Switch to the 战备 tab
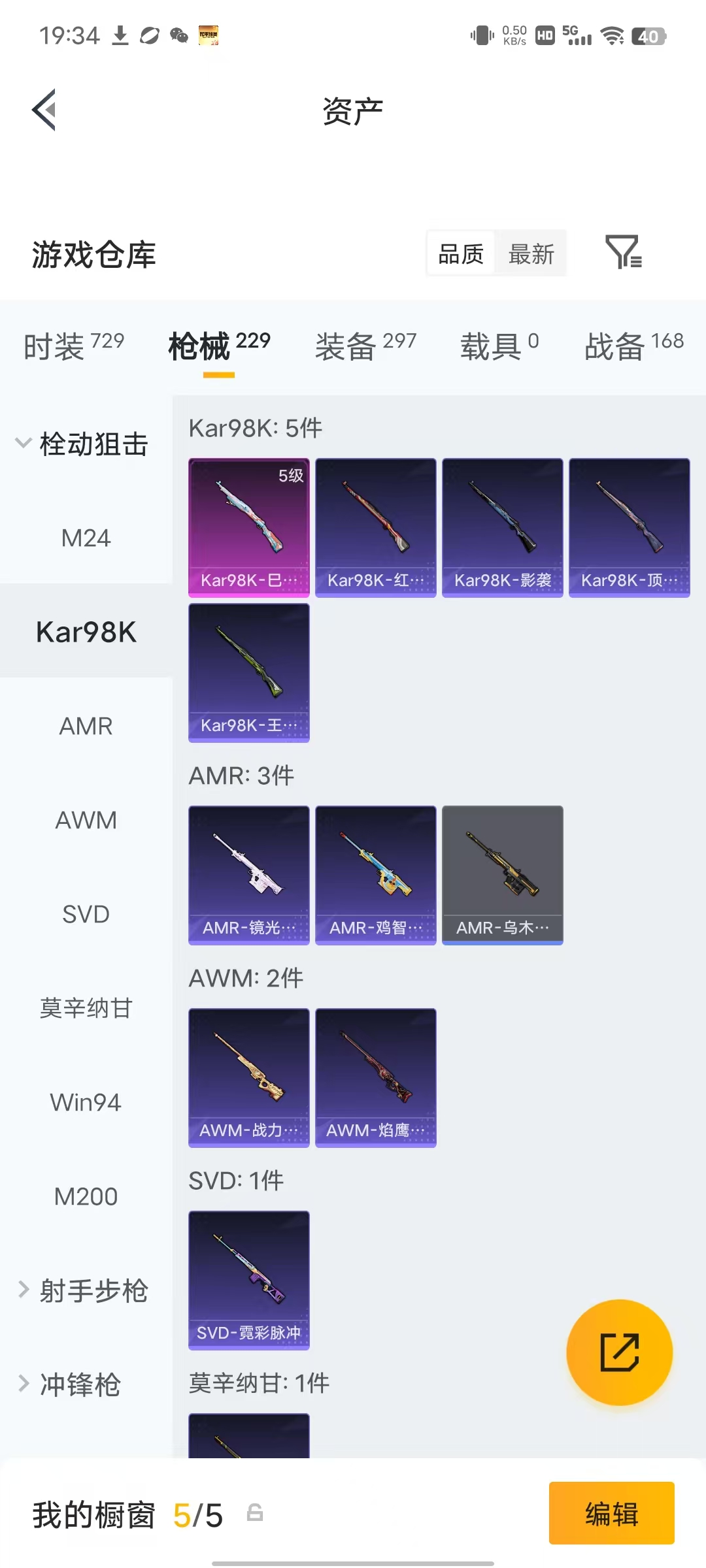706x1568 pixels. 634,345
